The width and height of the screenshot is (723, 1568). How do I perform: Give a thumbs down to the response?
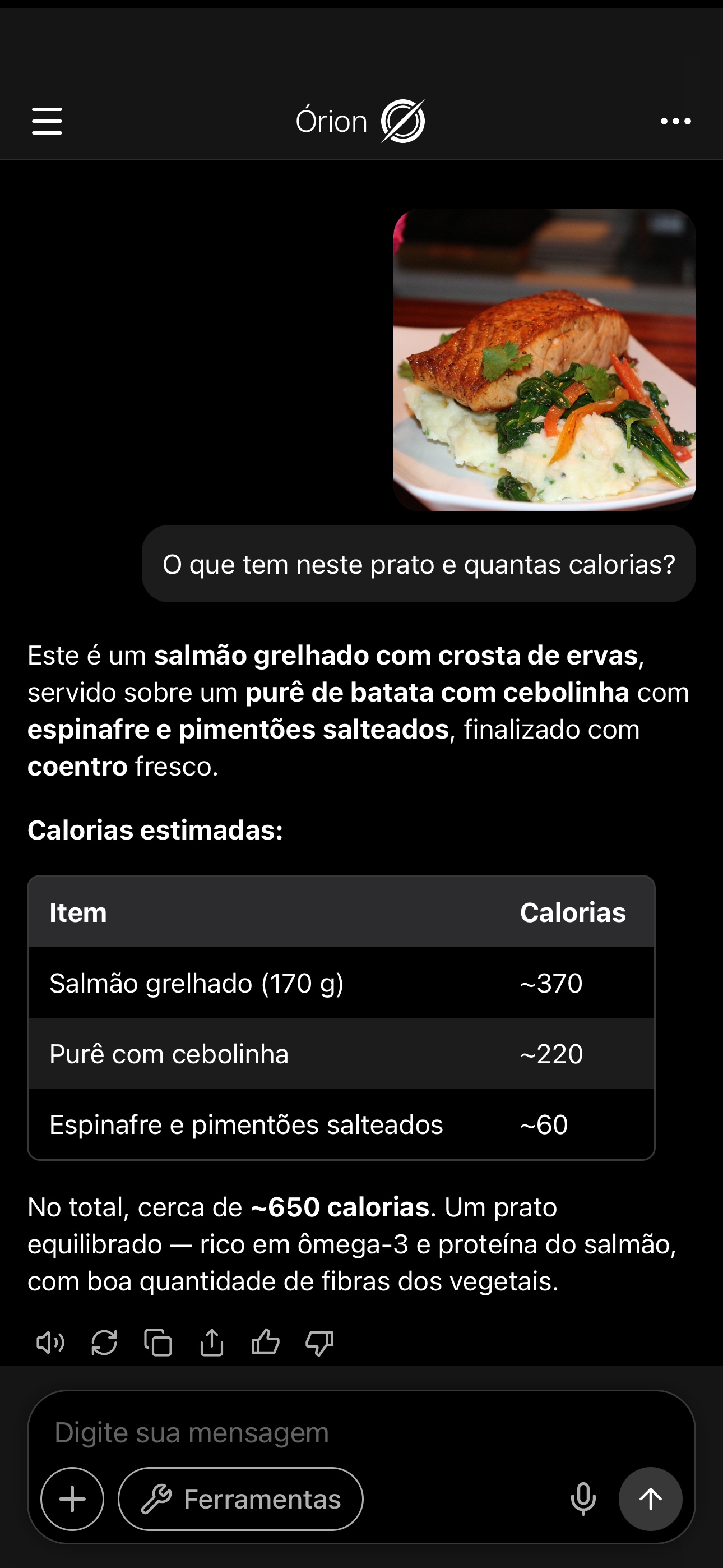click(x=319, y=1345)
